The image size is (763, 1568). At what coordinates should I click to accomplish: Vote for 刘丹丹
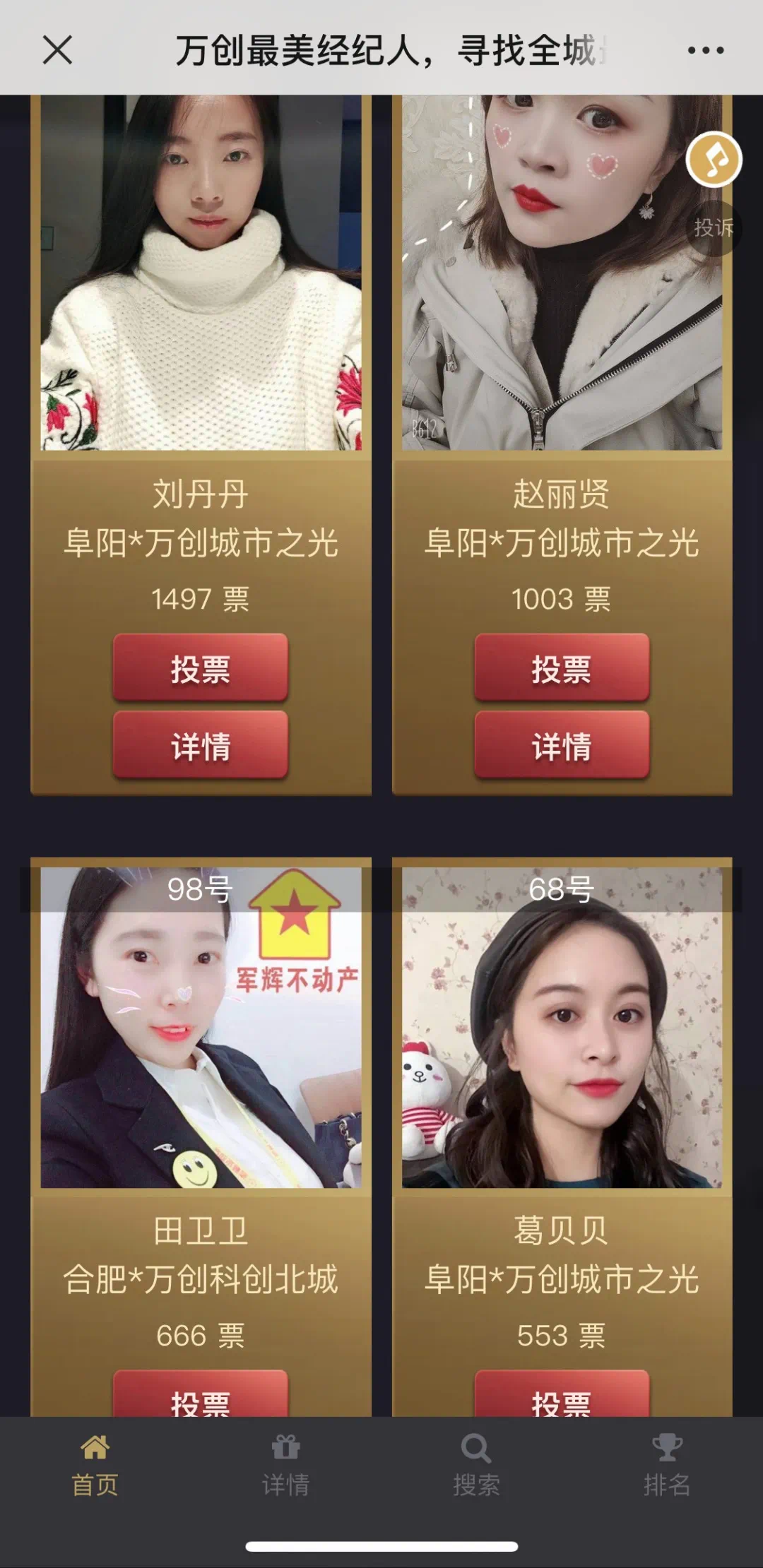(201, 667)
